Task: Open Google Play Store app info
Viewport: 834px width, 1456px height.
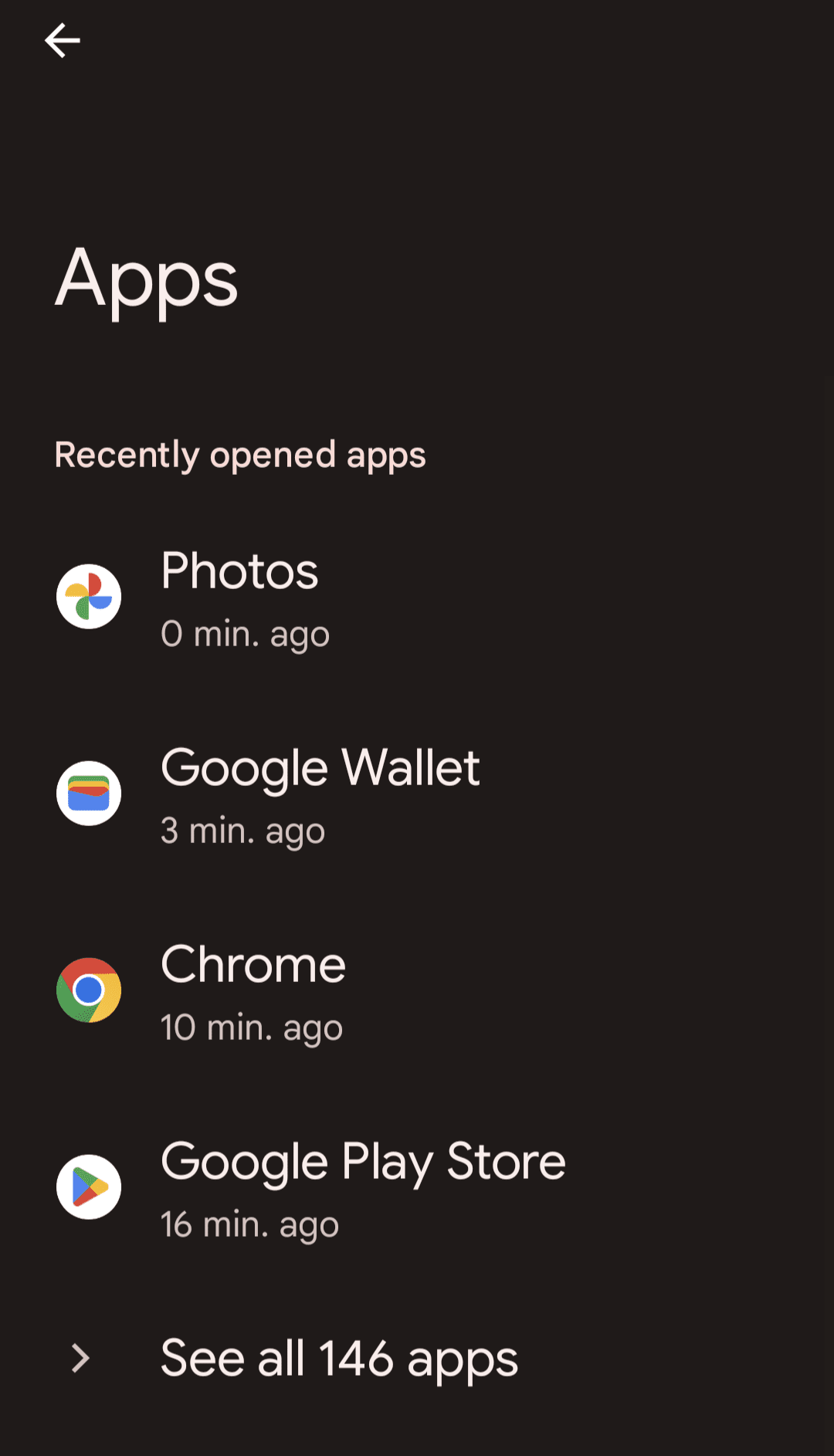Action: pyautogui.click(x=363, y=1188)
